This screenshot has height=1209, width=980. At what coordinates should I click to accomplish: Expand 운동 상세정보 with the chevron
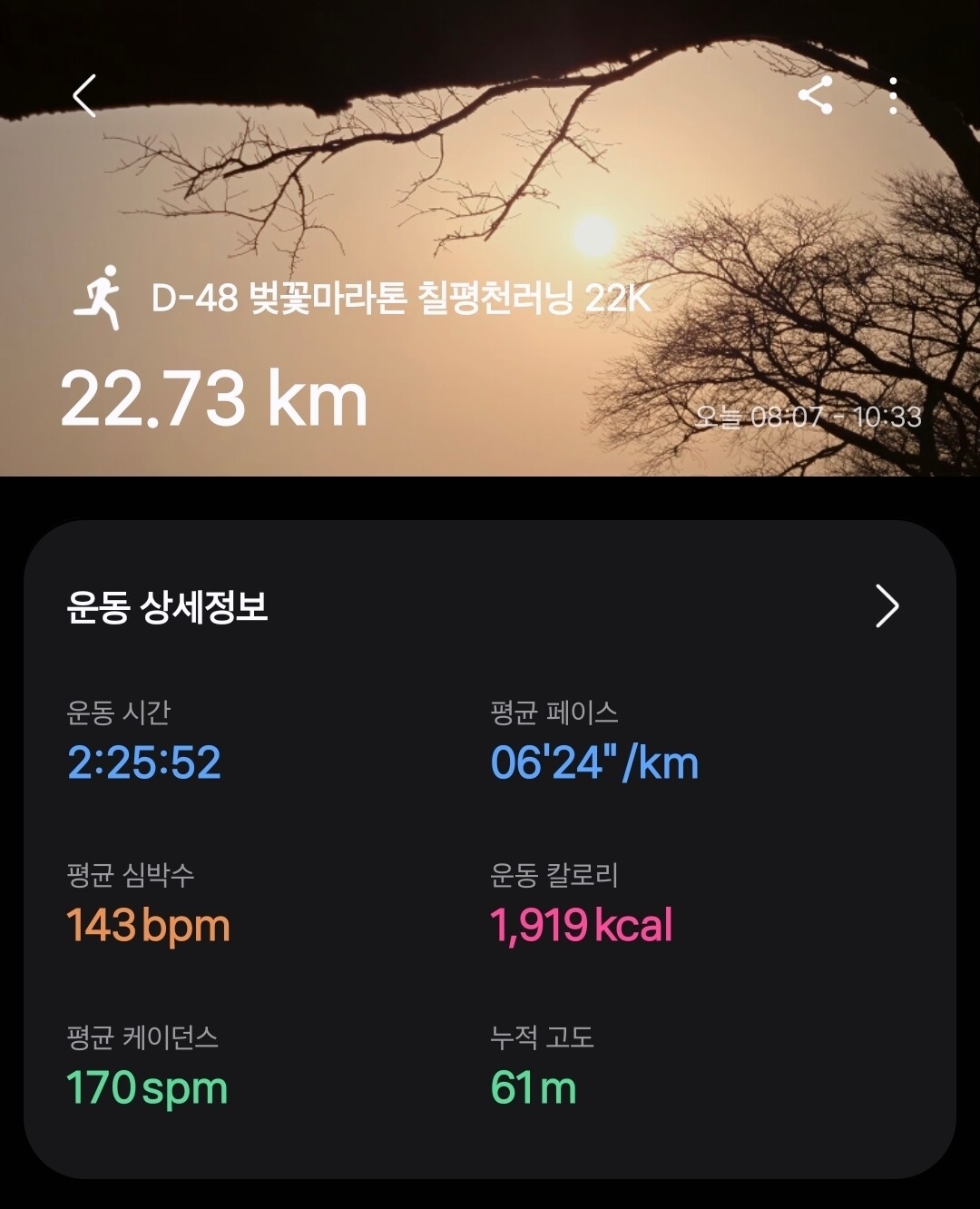pyautogui.click(x=887, y=606)
